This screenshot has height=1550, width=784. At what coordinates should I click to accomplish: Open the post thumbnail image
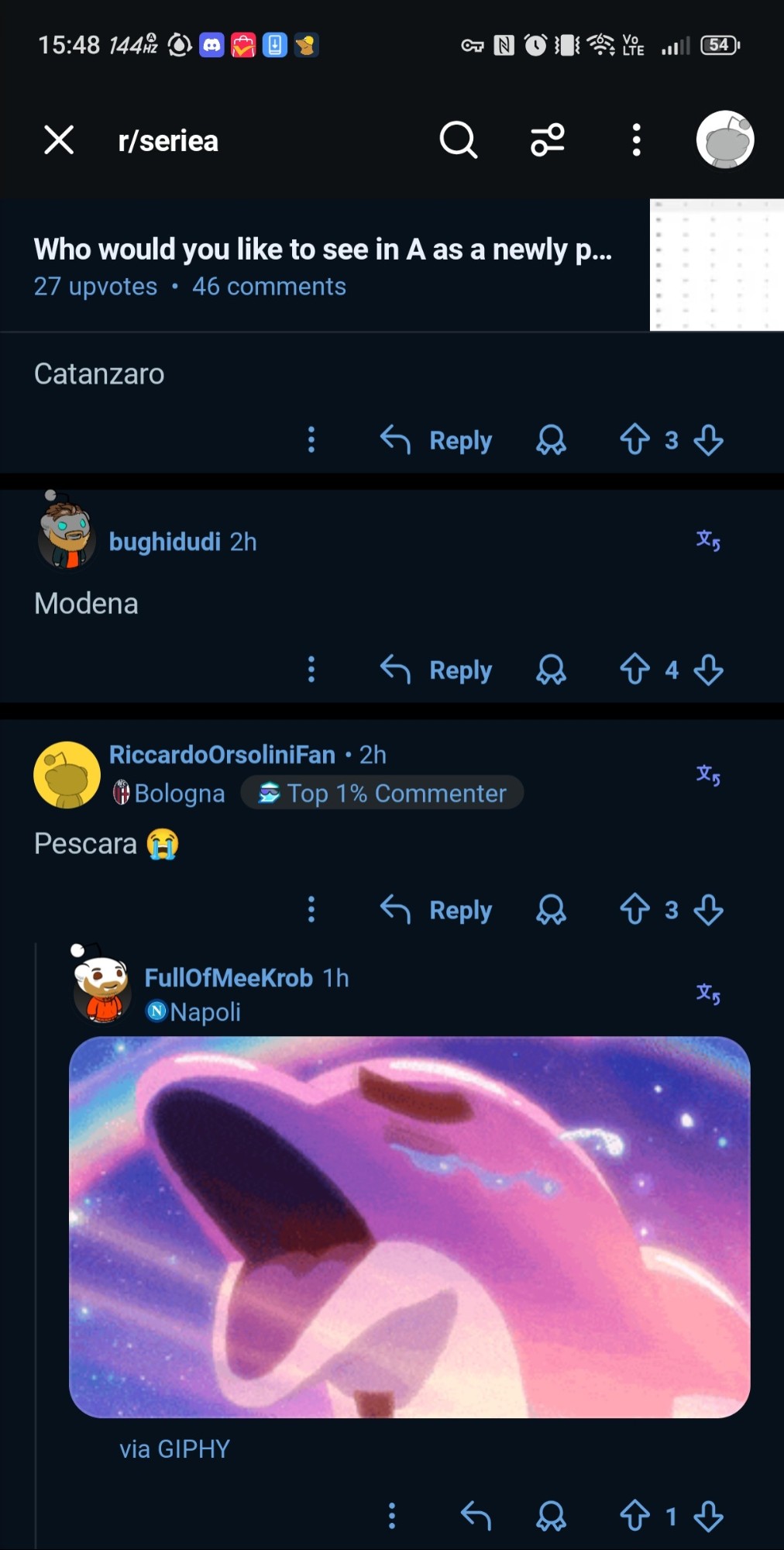(x=716, y=265)
